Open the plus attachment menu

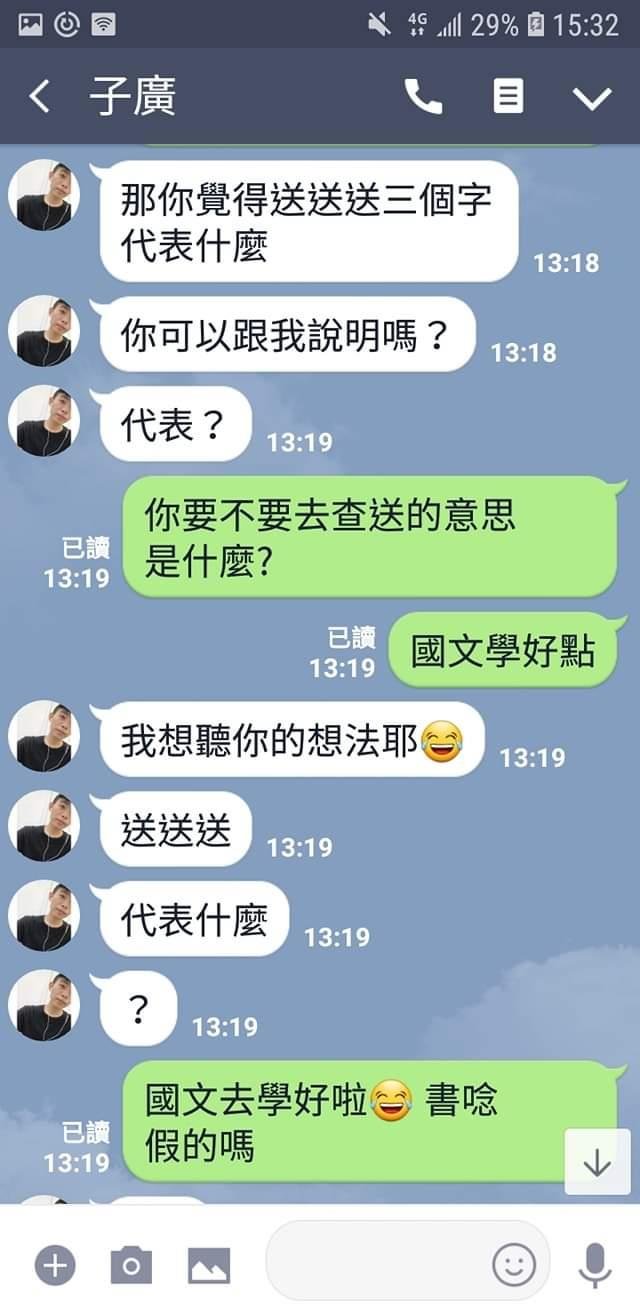[55, 1265]
